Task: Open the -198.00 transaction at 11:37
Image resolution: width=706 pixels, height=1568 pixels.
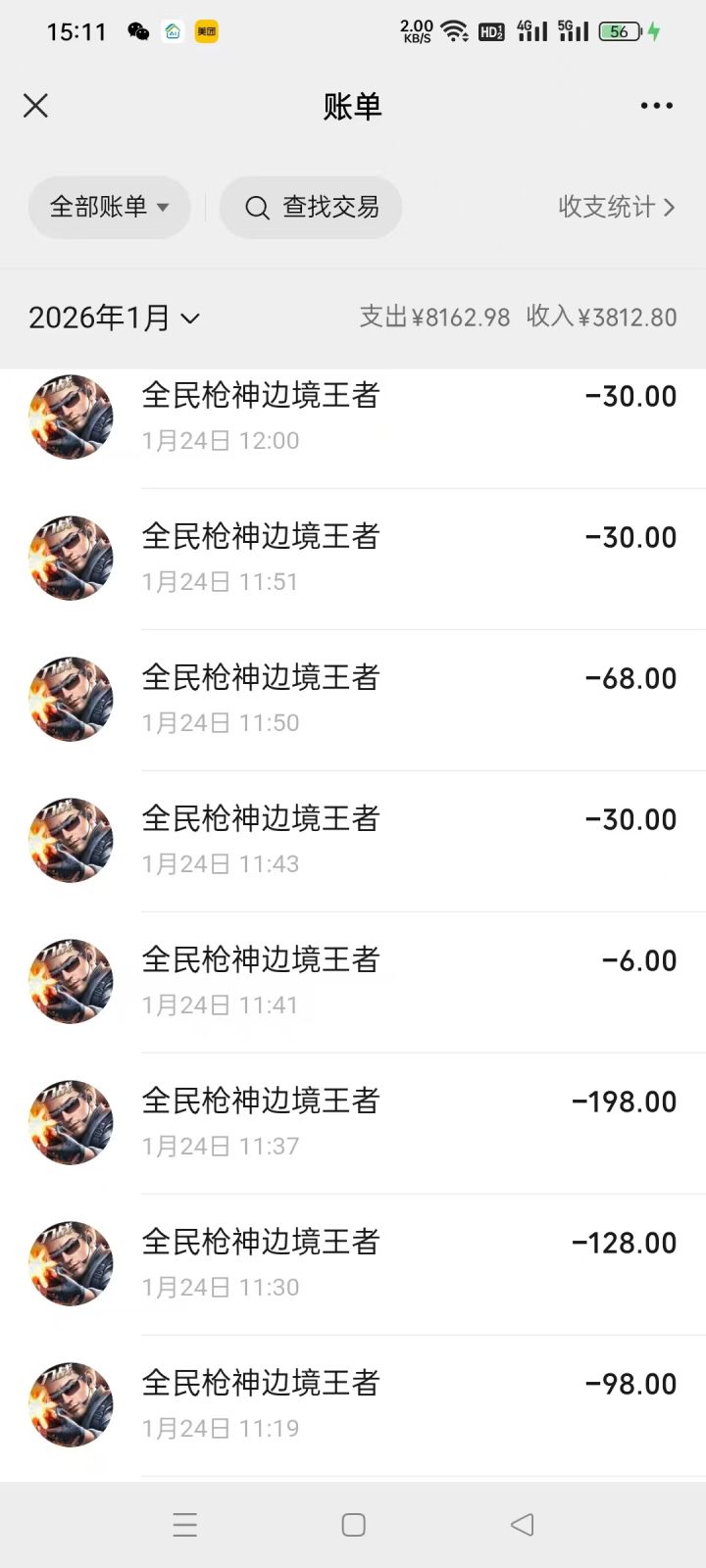Action: coord(392,1123)
